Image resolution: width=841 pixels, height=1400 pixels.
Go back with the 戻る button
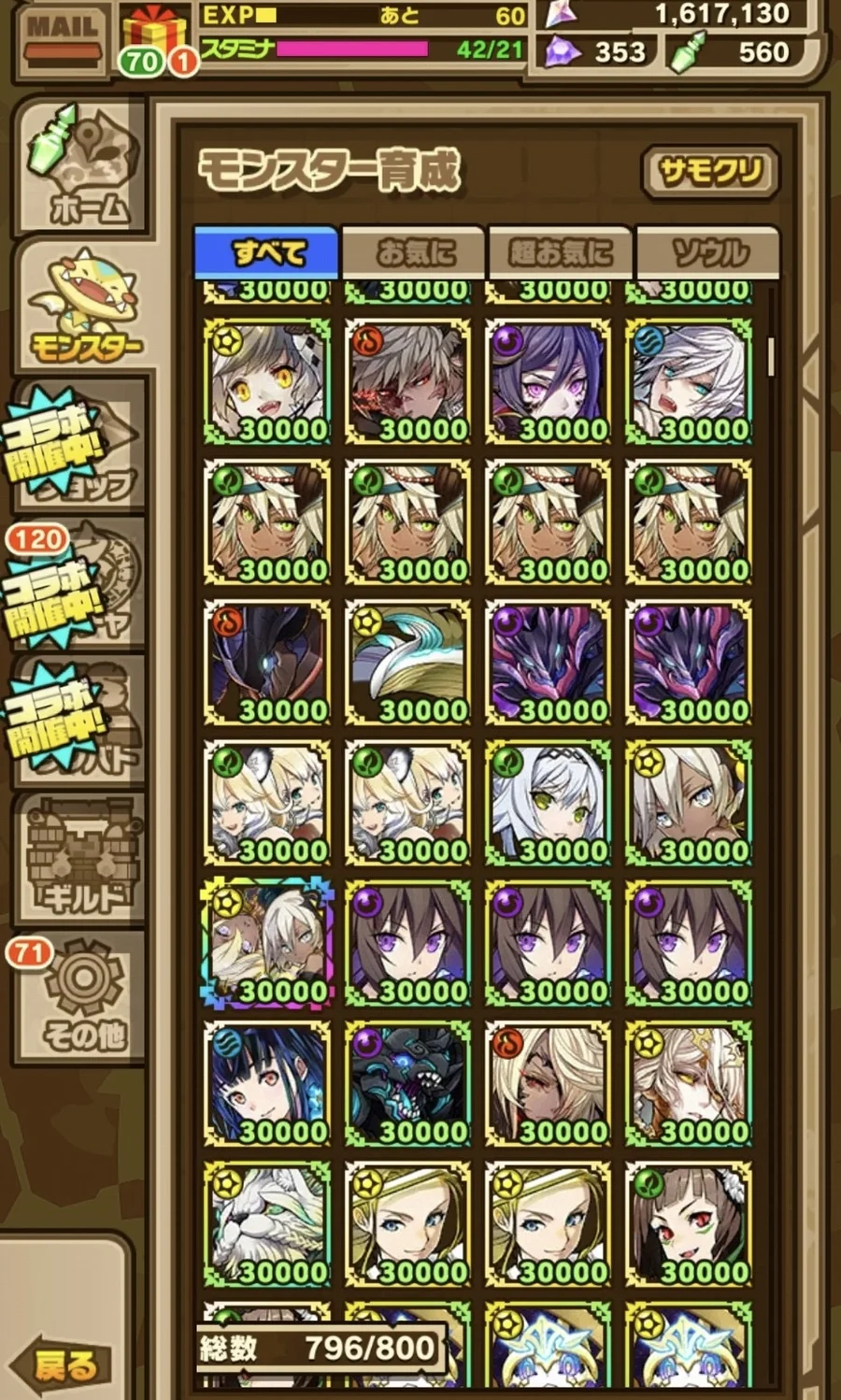[x=65, y=1366]
